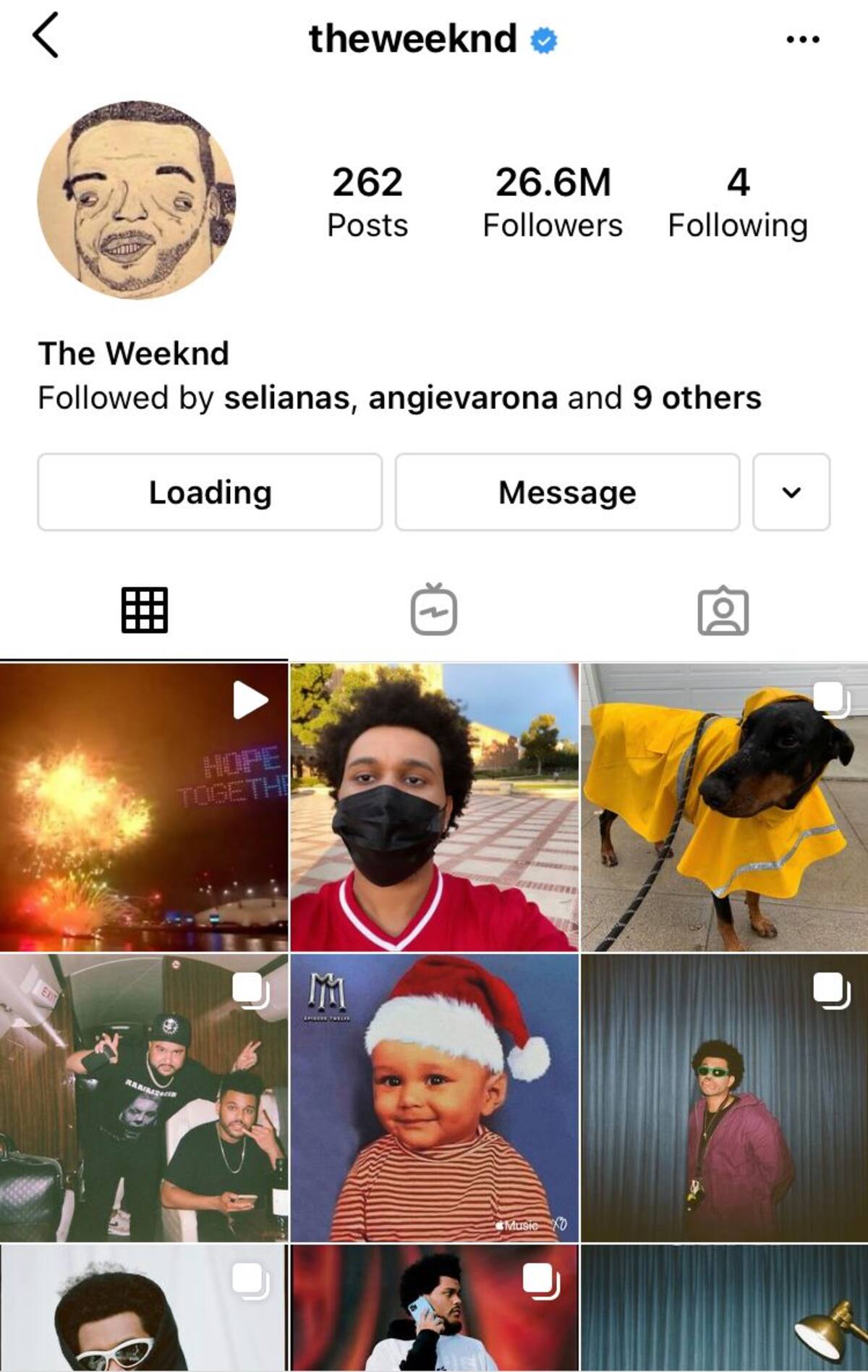Tap the Loading button

coord(210,492)
